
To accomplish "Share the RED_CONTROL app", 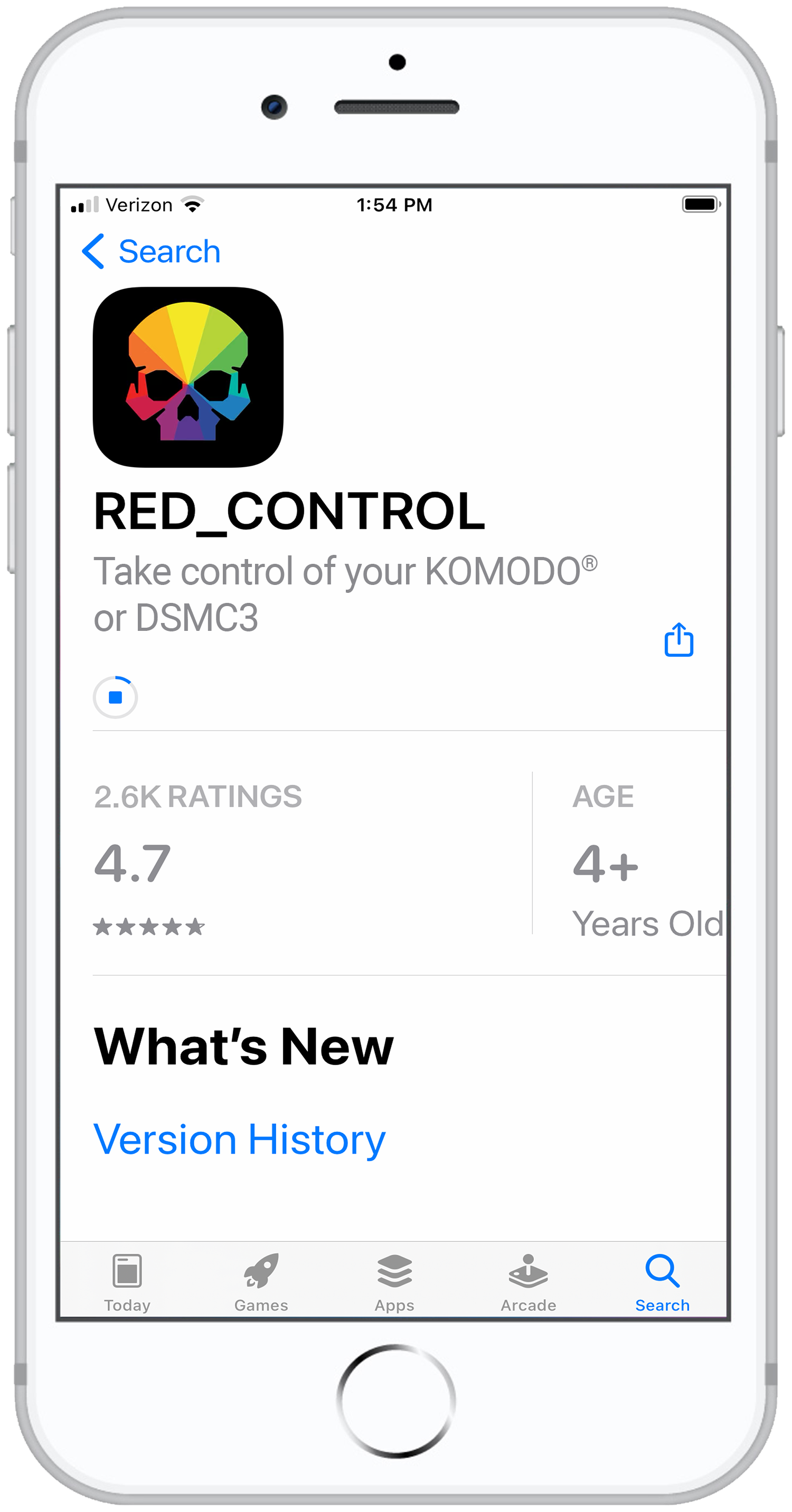I will 678,639.
